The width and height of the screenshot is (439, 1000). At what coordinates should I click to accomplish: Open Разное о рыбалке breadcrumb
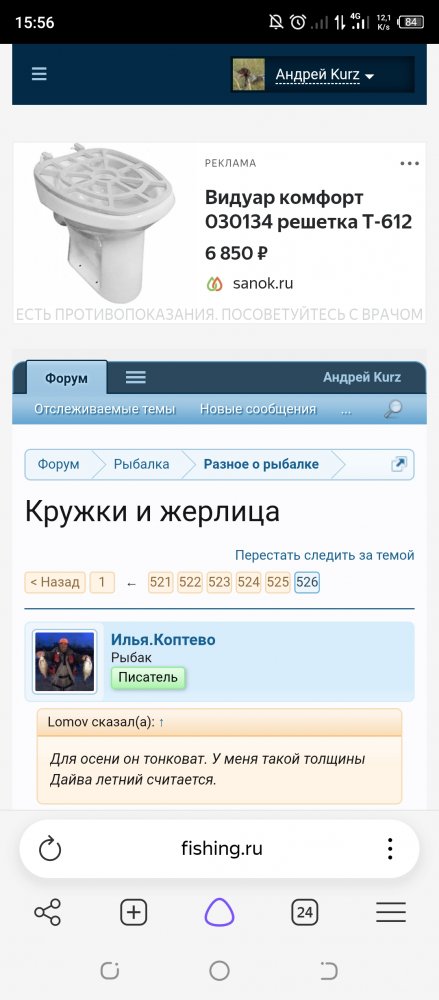(261, 464)
